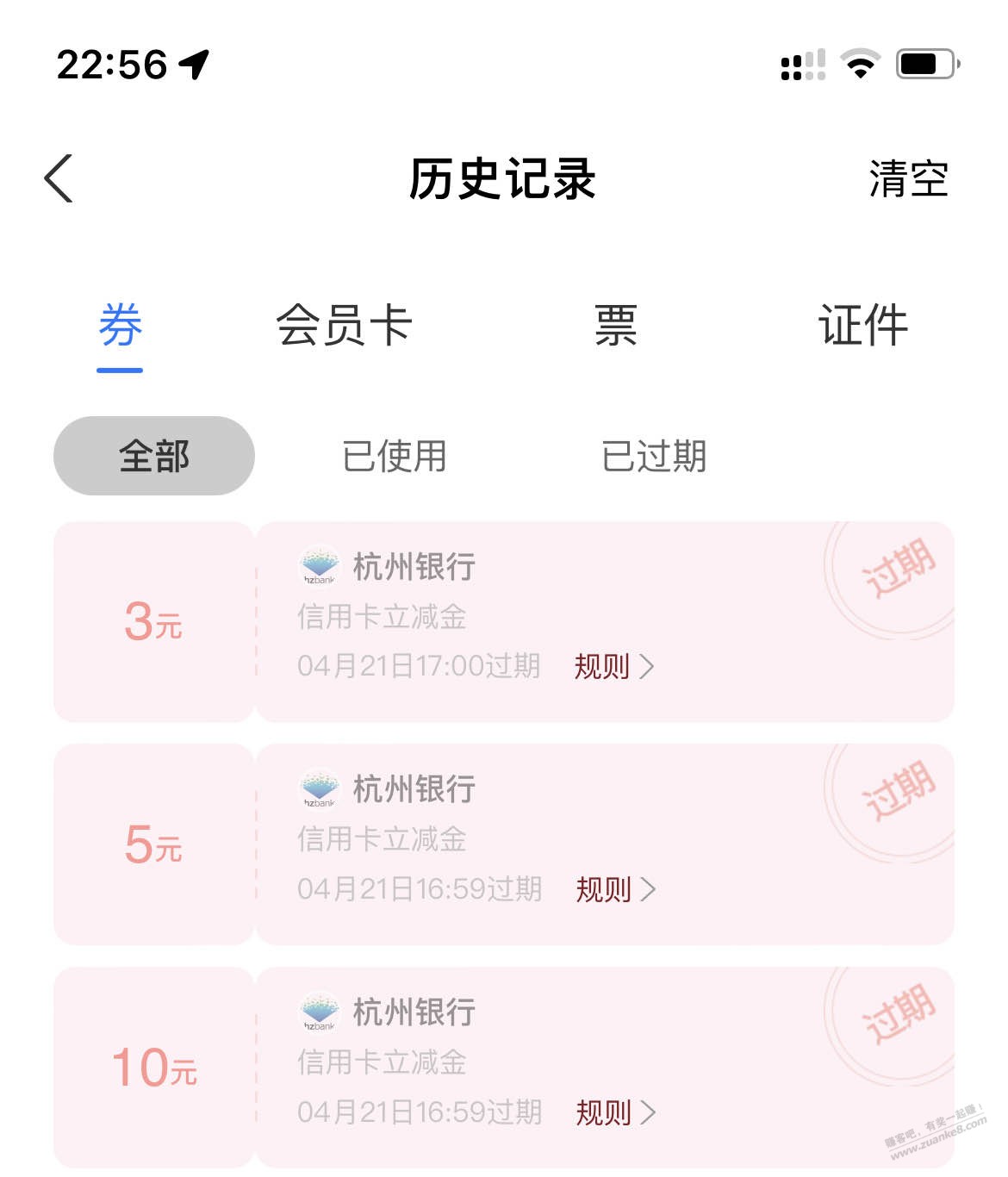Click the location arrow next to the clock
The height and width of the screenshot is (1177, 1008).
pos(191,62)
